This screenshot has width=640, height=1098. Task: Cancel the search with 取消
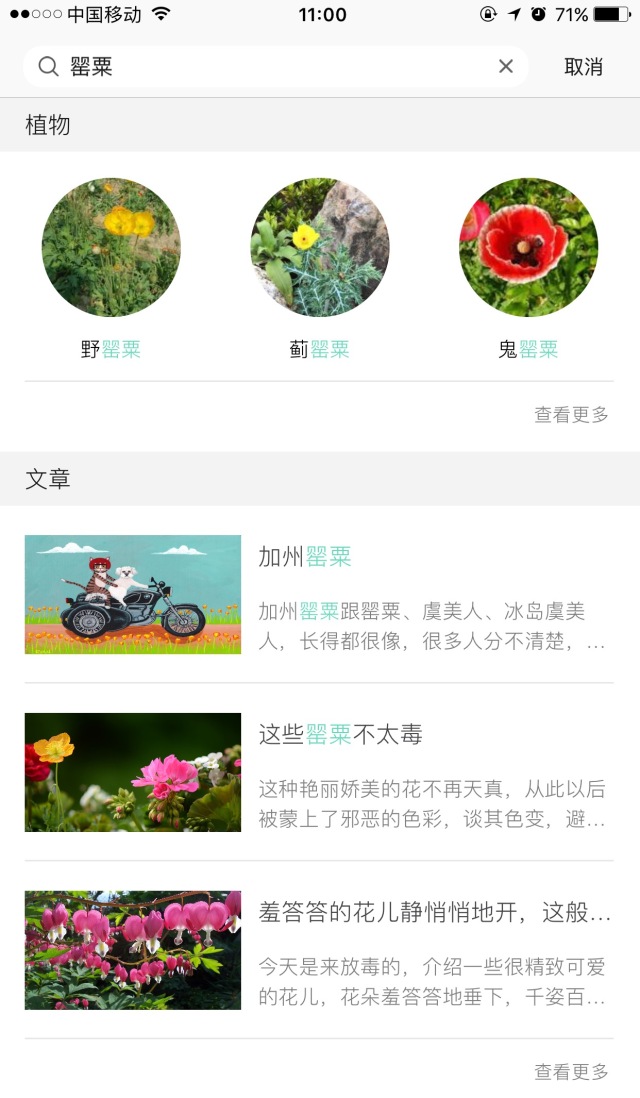pyautogui.click(x=583, y=67)
